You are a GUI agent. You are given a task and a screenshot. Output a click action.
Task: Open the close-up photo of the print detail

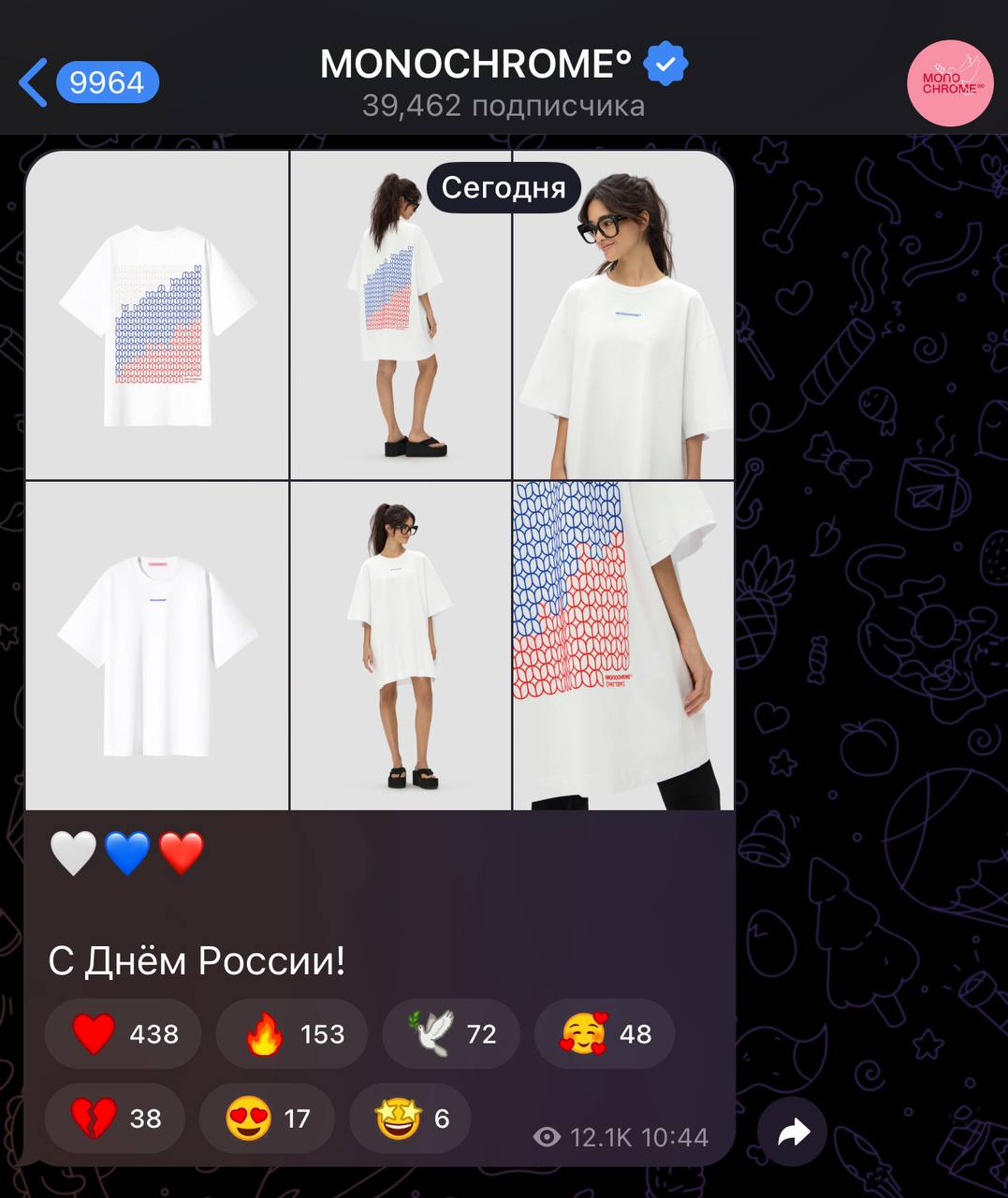click(623, 646)
